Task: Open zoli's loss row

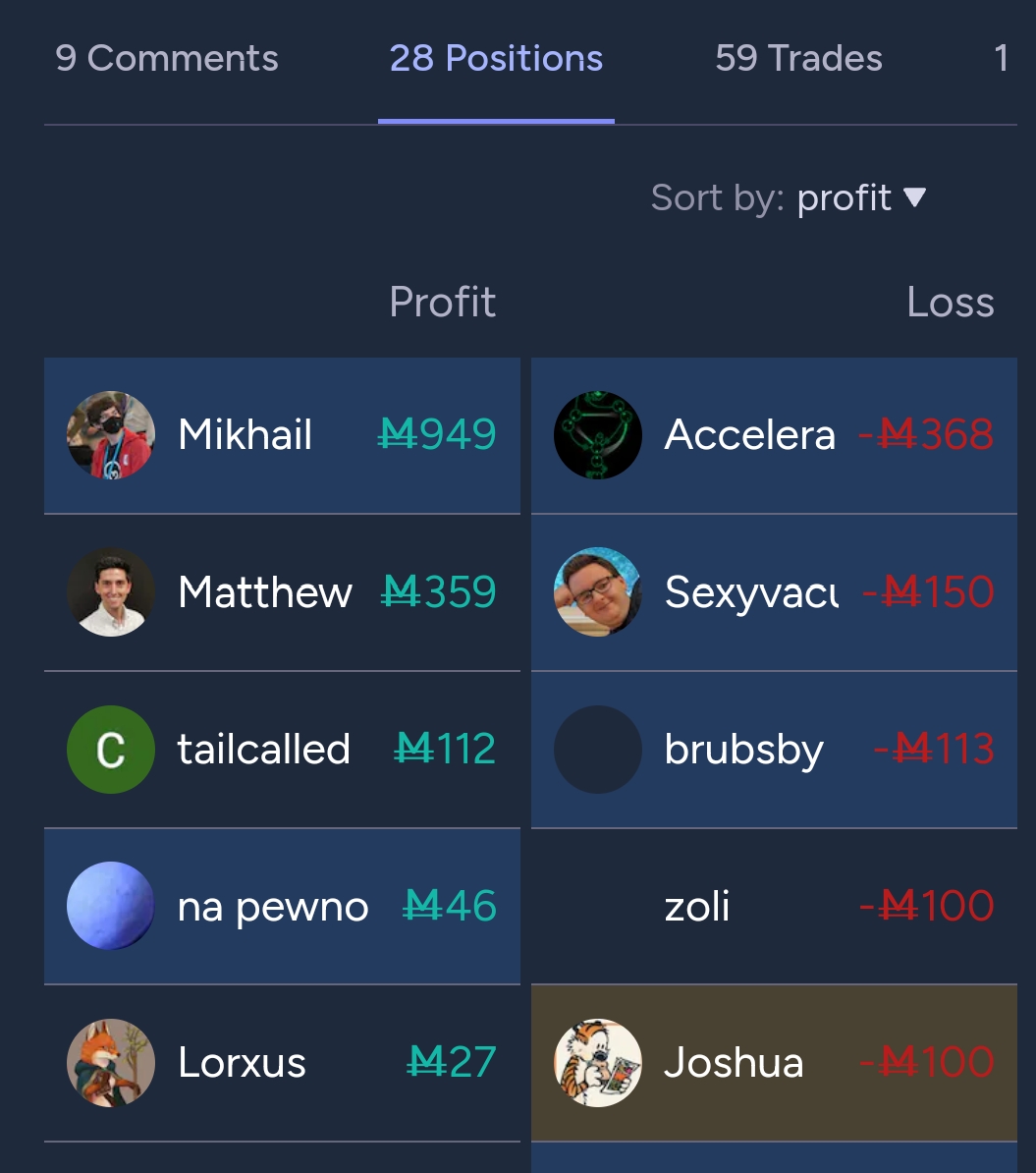Action: [x=774, y=906]
